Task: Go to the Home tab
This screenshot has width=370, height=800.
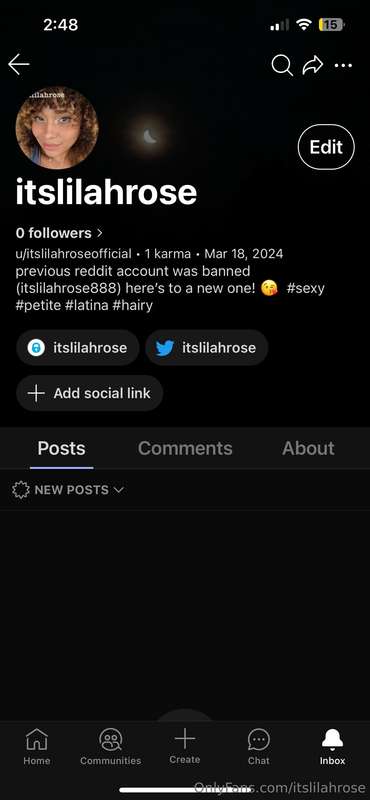Action: [x=37, y=746]
